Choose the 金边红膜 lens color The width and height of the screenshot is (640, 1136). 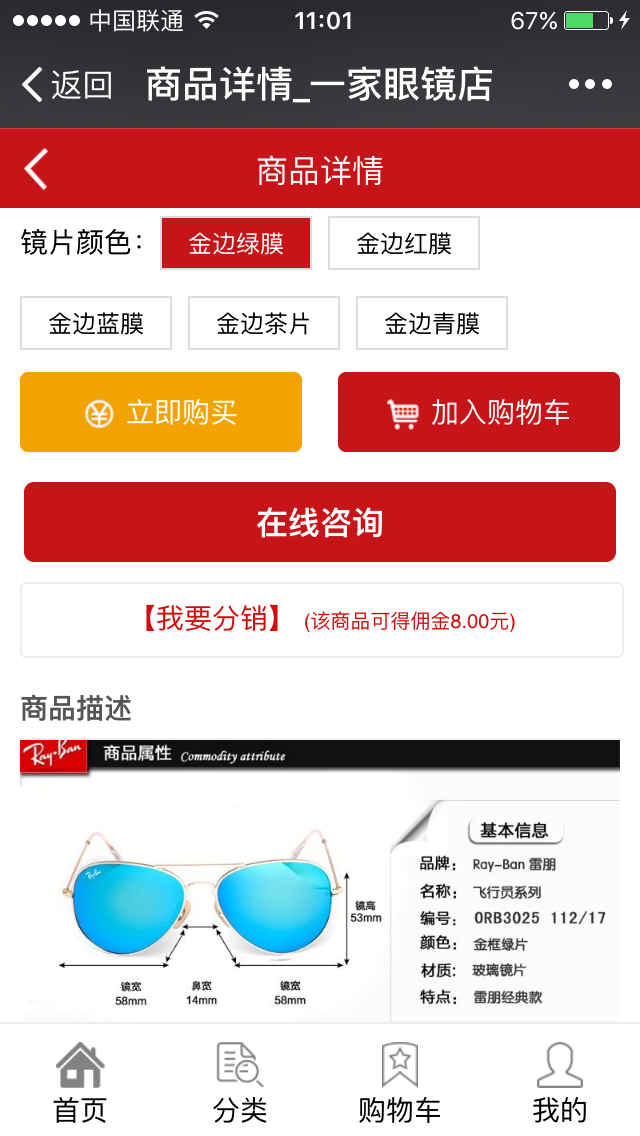point(404,243)
